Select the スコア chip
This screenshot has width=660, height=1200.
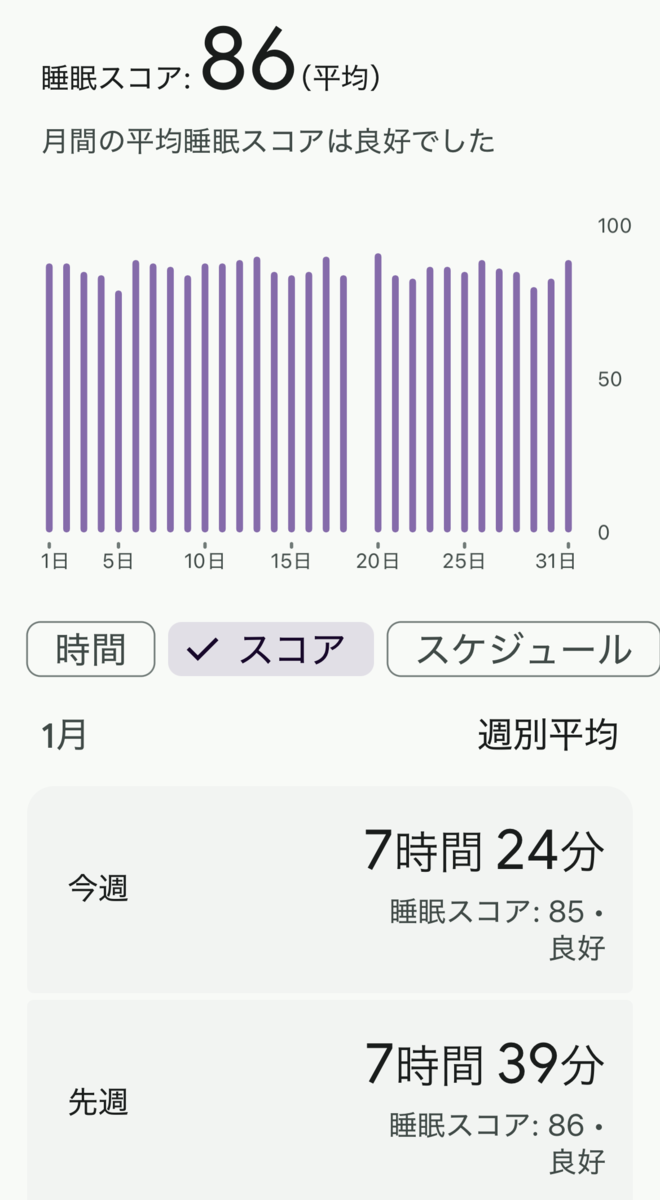[x=271, y=649]
